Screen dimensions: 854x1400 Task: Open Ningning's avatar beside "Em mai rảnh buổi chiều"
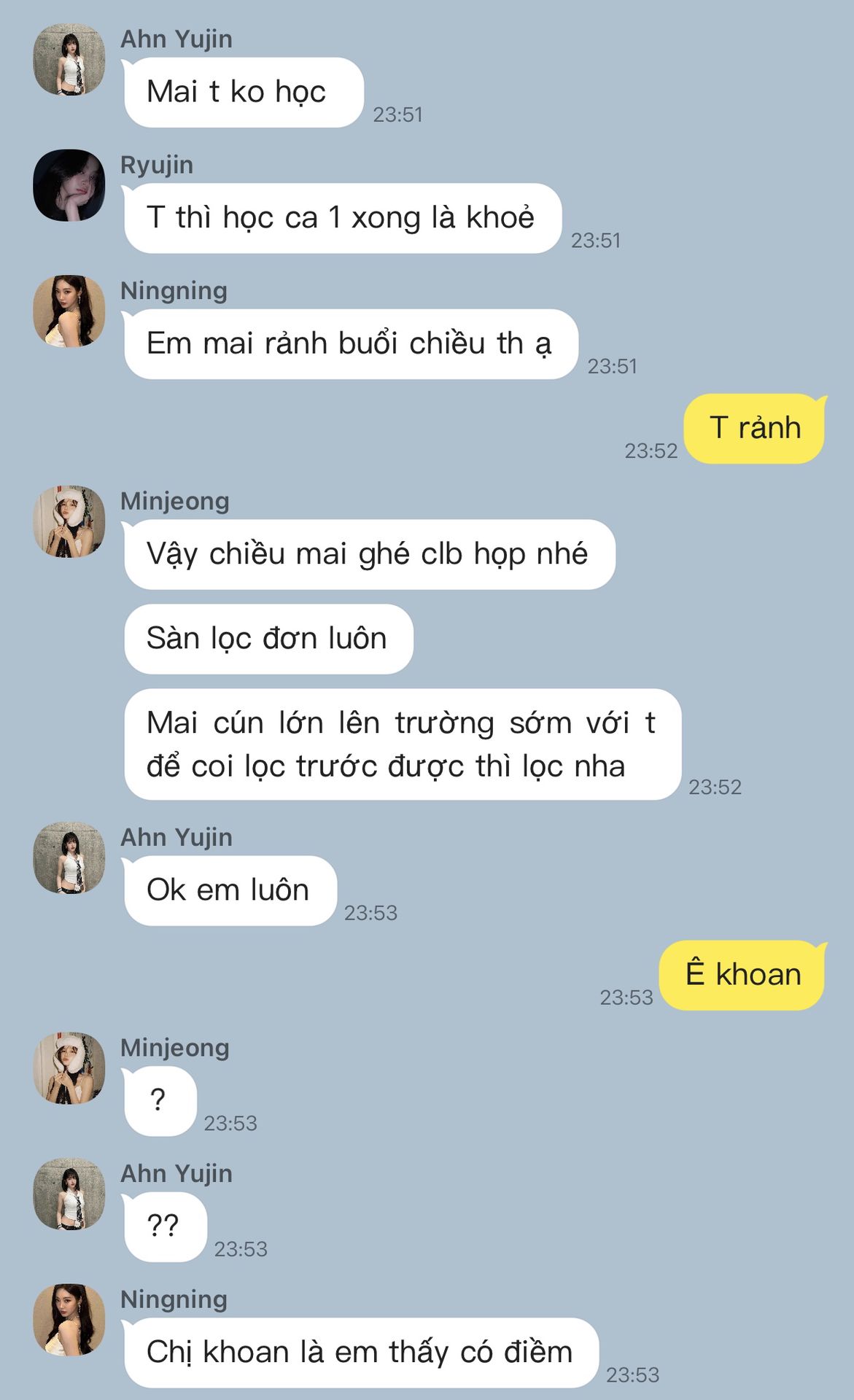coord(69,311)
